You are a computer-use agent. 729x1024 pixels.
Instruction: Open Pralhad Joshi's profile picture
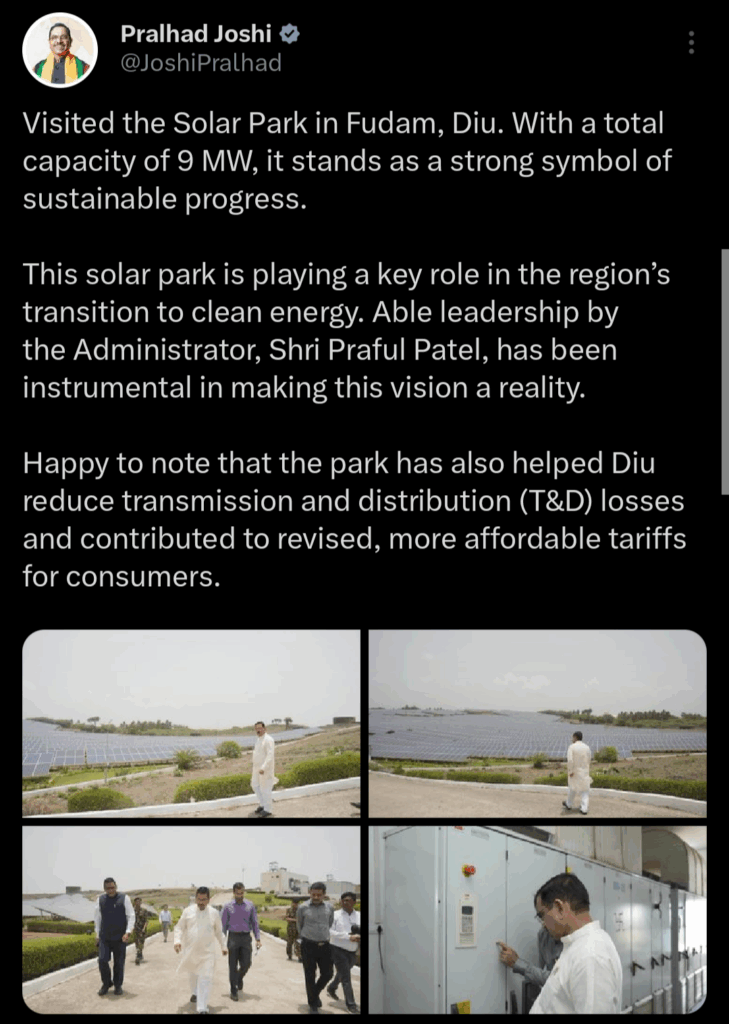coord(59,50)
